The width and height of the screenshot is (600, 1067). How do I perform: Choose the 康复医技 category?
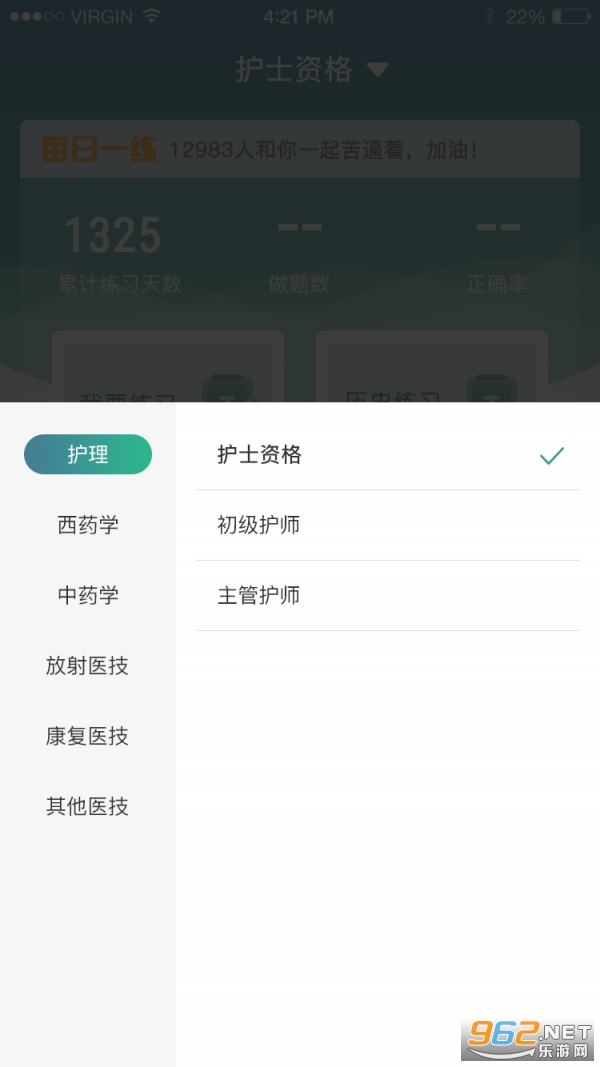point(88,736)
